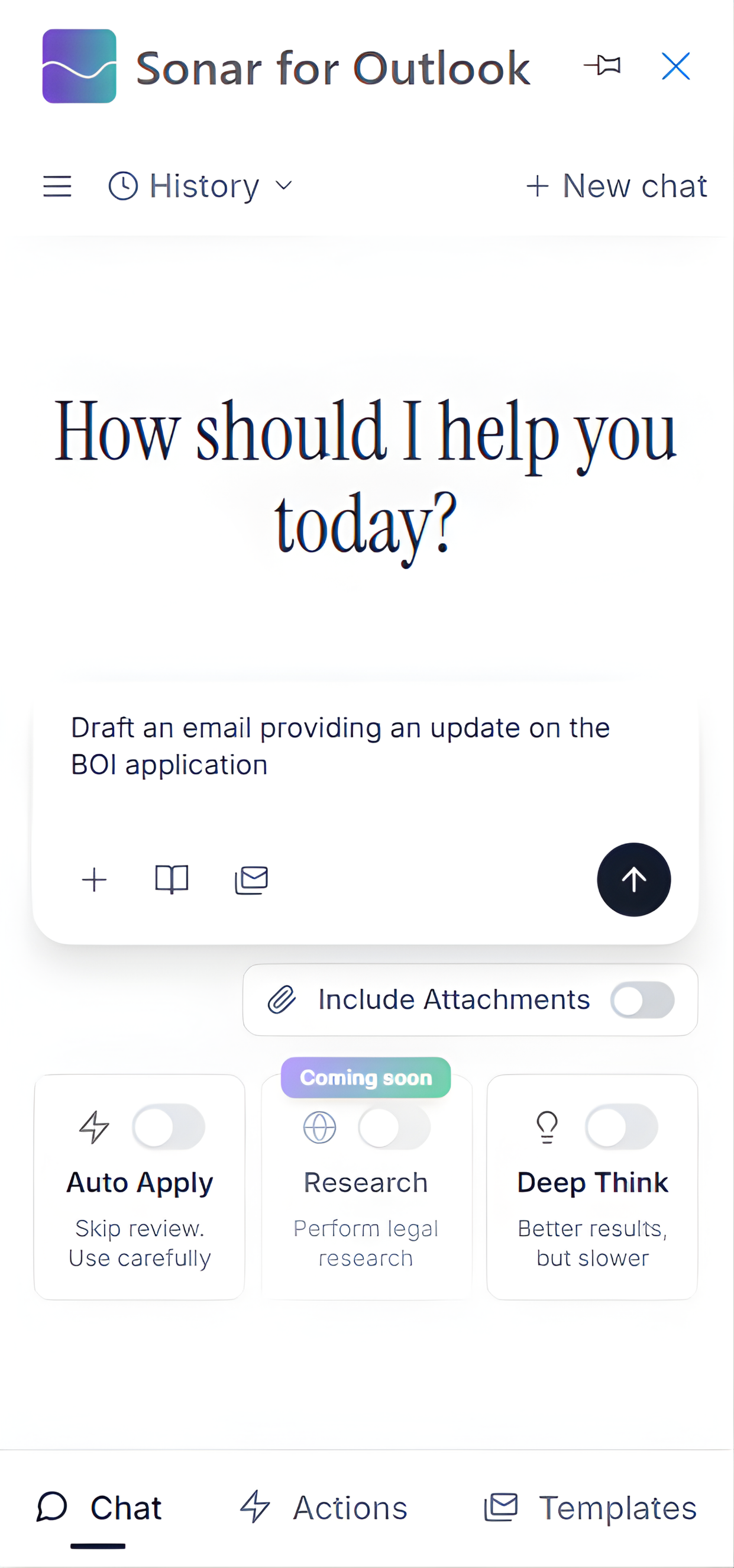Screen dimensions: 734x1568
Task: Enable the Deep Think switch
Action: pos(623,1127)
